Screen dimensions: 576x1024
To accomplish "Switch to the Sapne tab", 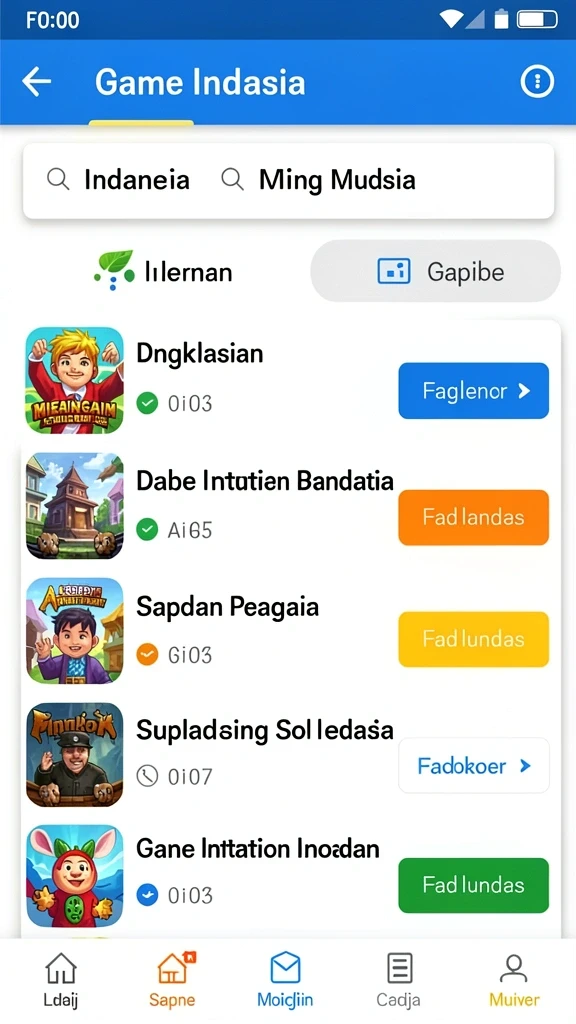I will (x=172, y=980).
